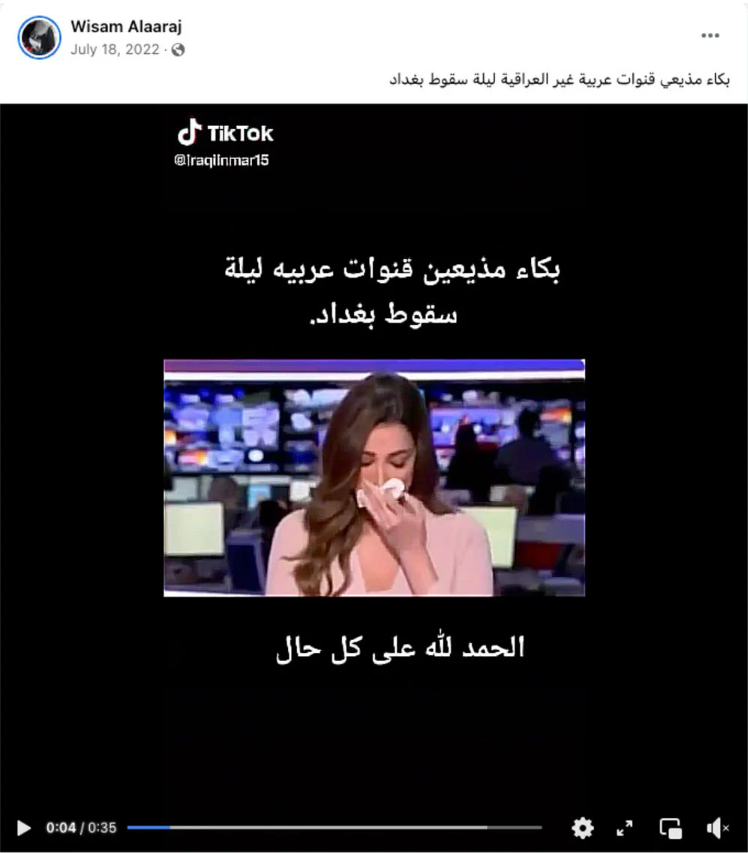Image resolution: width=748 pixels, height=853 pixels.
Task: Open Wisam Alaaraj's profile picture
Action: [x=40, y=37]
